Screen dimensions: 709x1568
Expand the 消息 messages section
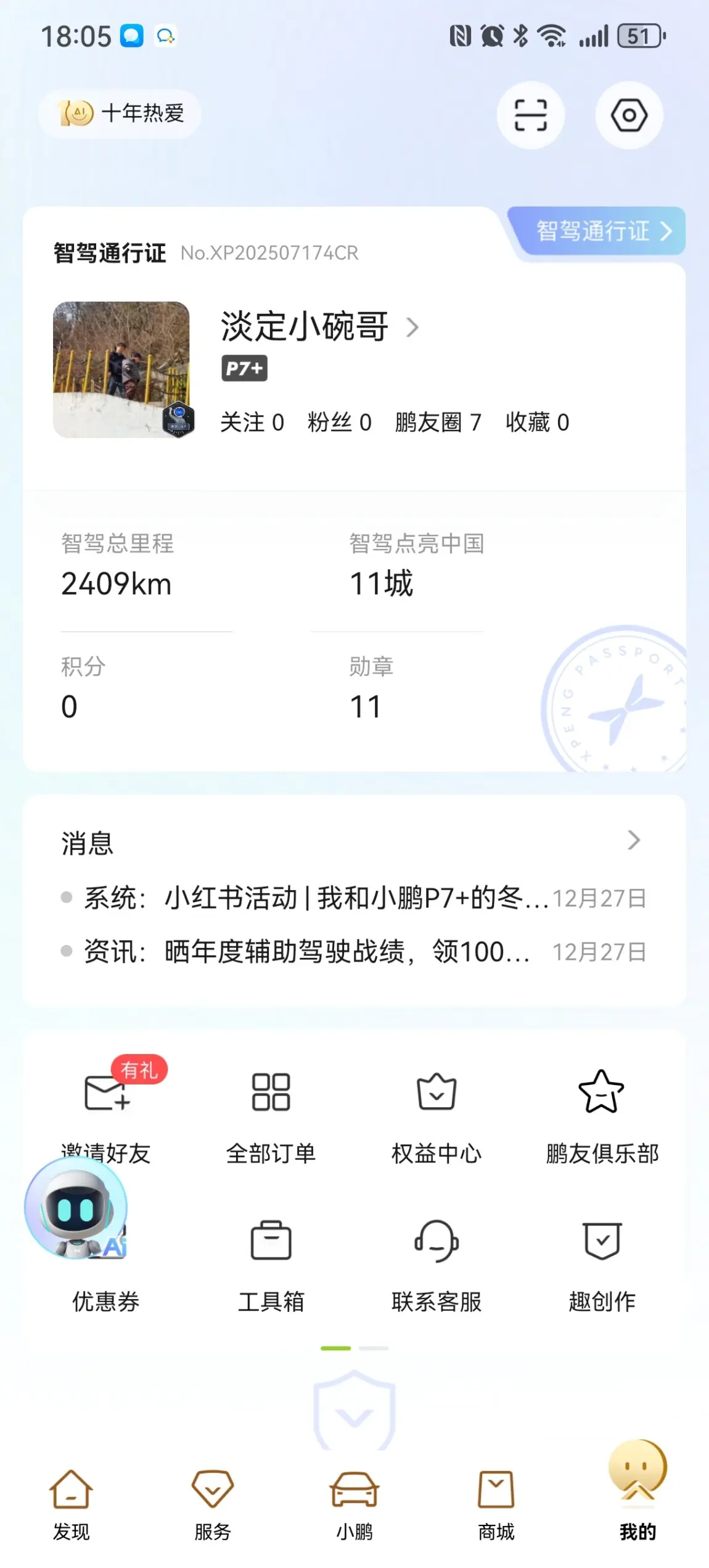(633, 840)
